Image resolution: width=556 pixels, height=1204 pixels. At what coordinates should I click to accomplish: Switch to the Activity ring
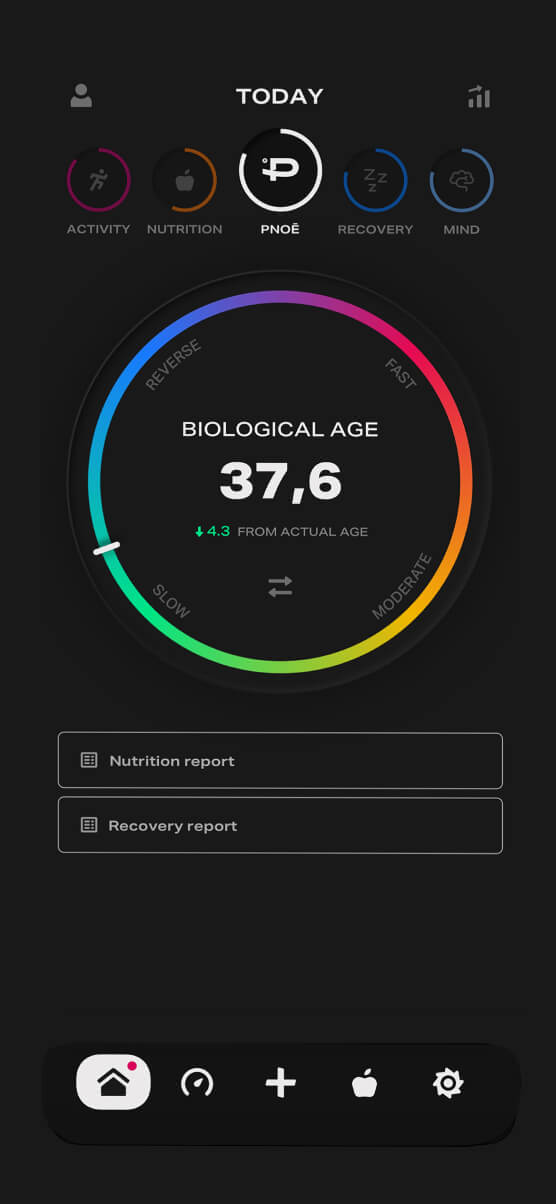(98, 180)
